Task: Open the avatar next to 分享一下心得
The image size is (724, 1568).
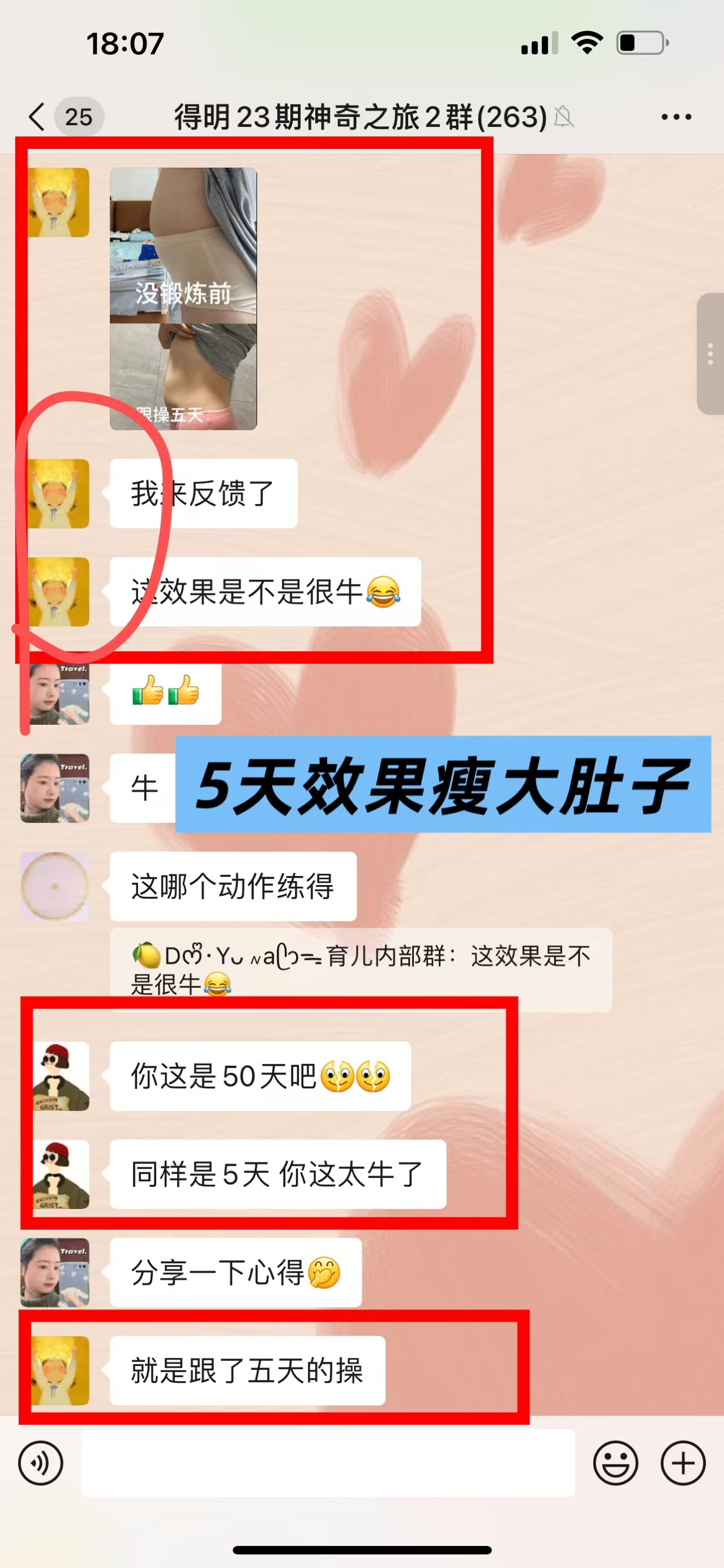Action: (x=55, y=1272)
